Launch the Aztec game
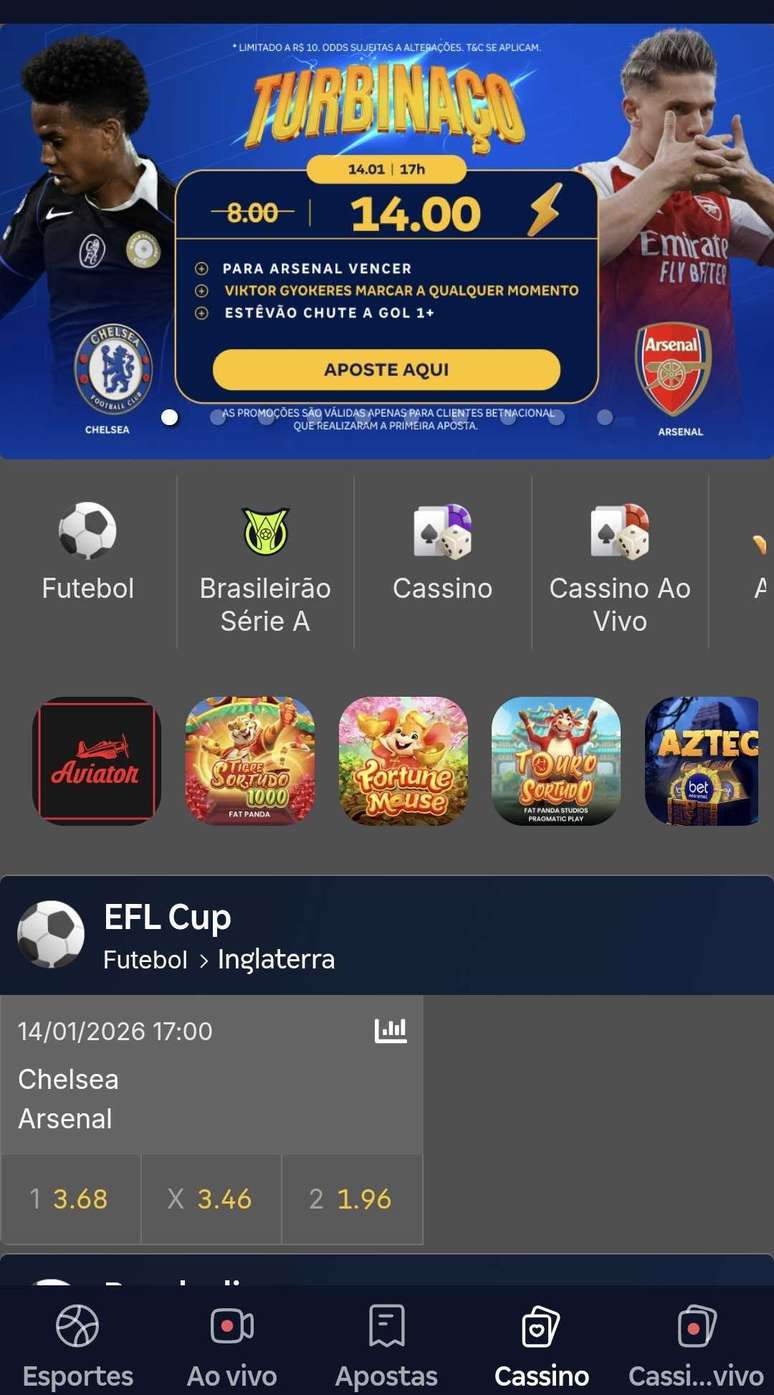The width and height of the screenshot is (774, 1395). pyautogui.click(x=703, y=761)
